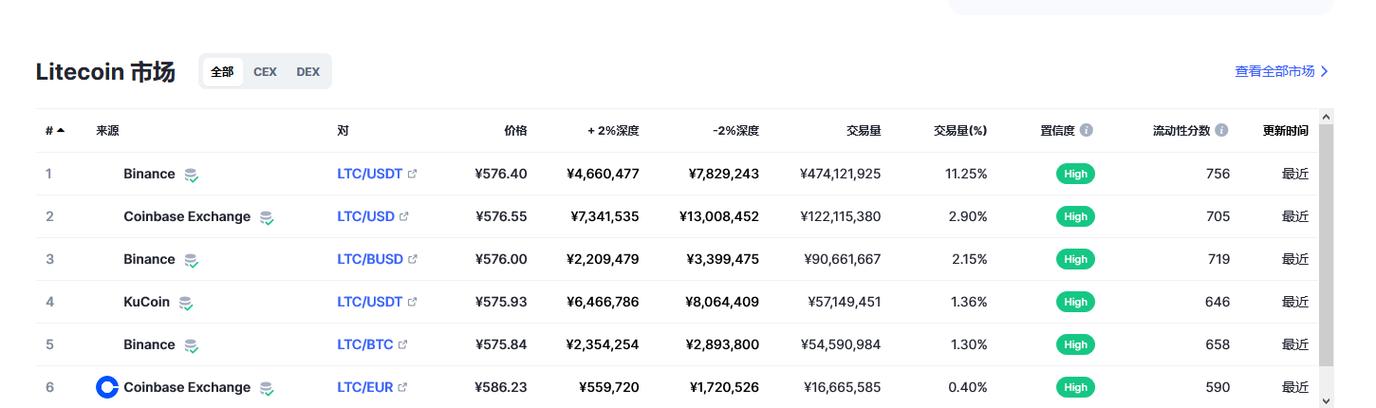
Task: Show info about 流动性分数 column
Action: [1221, 130]
